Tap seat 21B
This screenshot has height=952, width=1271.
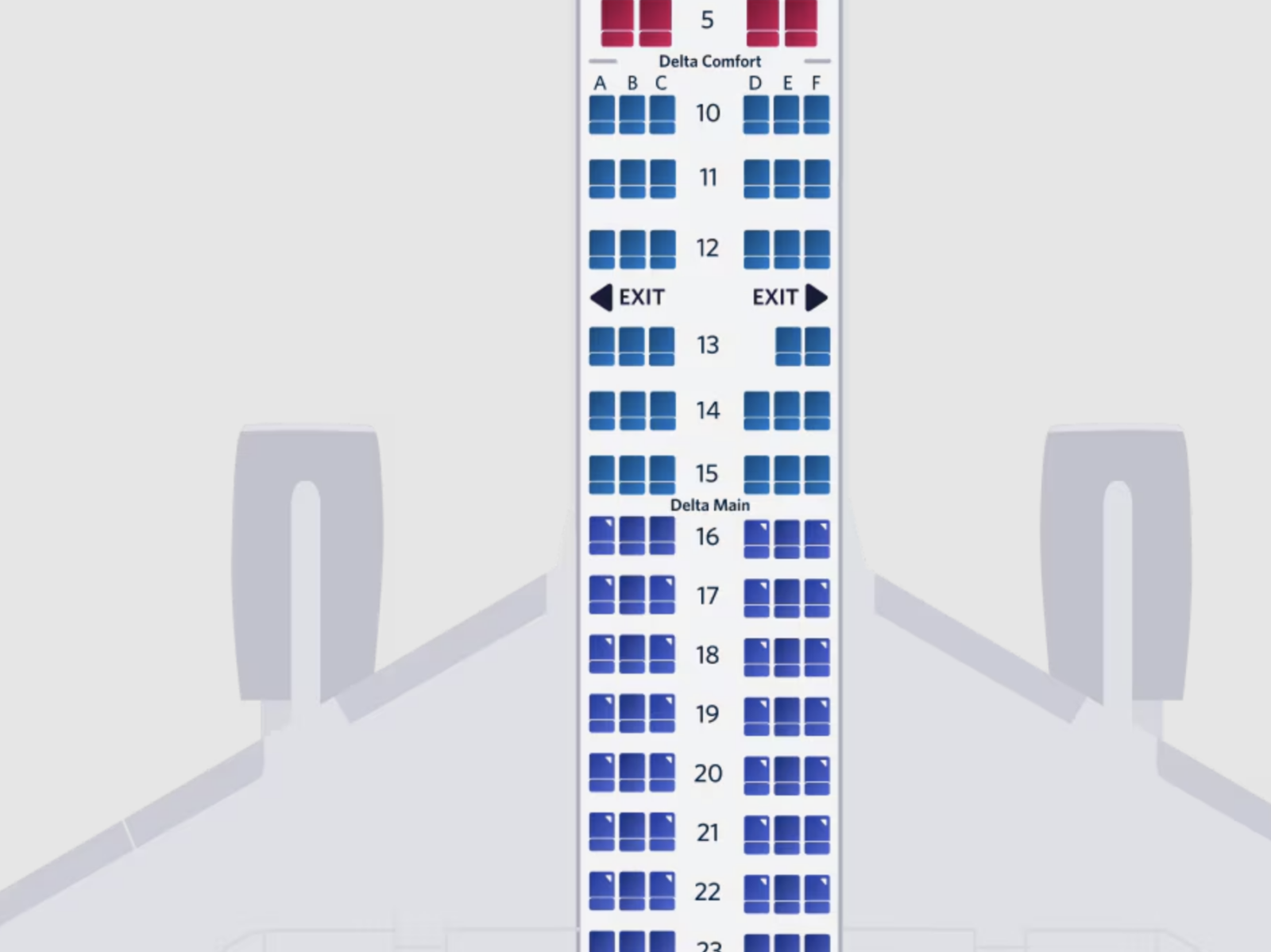(x=632, y=832)
